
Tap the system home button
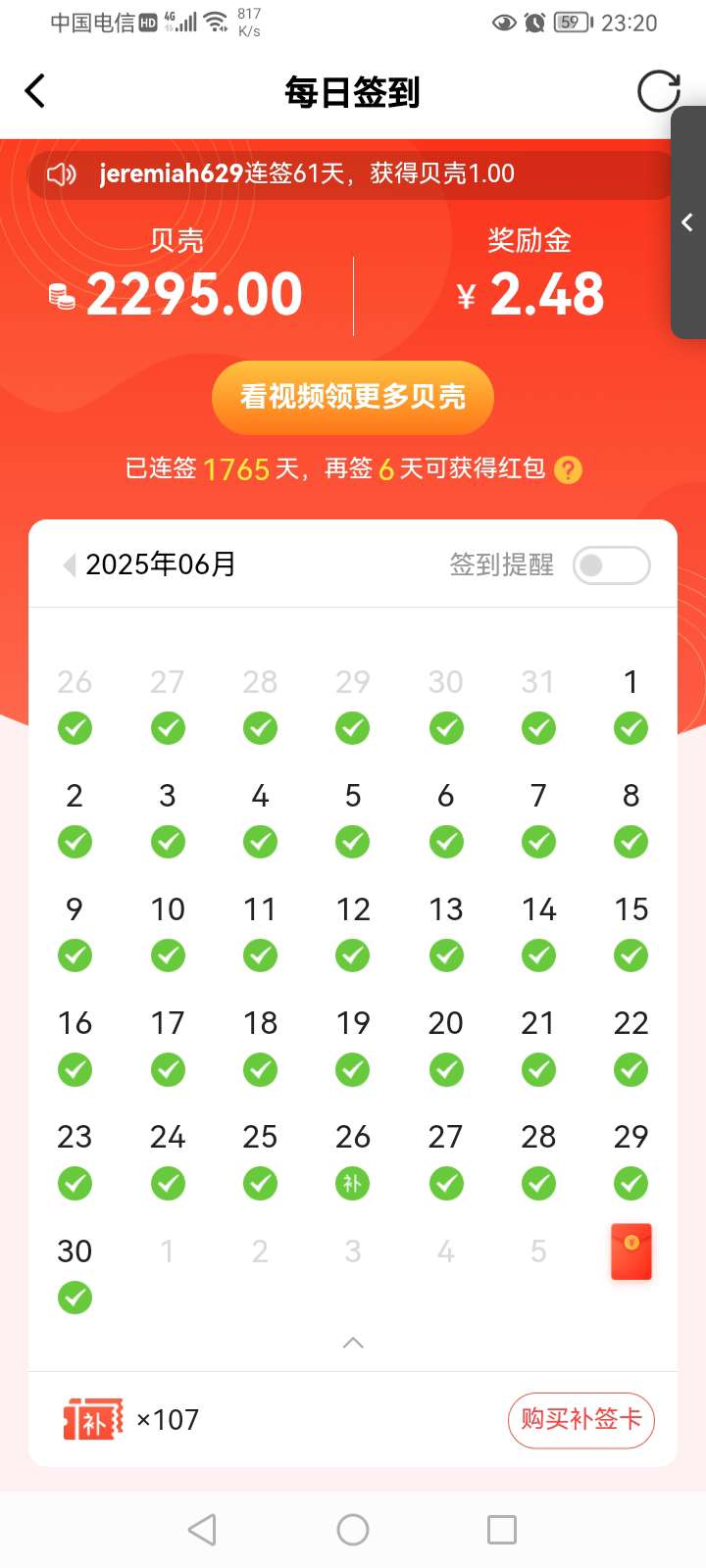pyautogui.click(x=353, y=1529)
